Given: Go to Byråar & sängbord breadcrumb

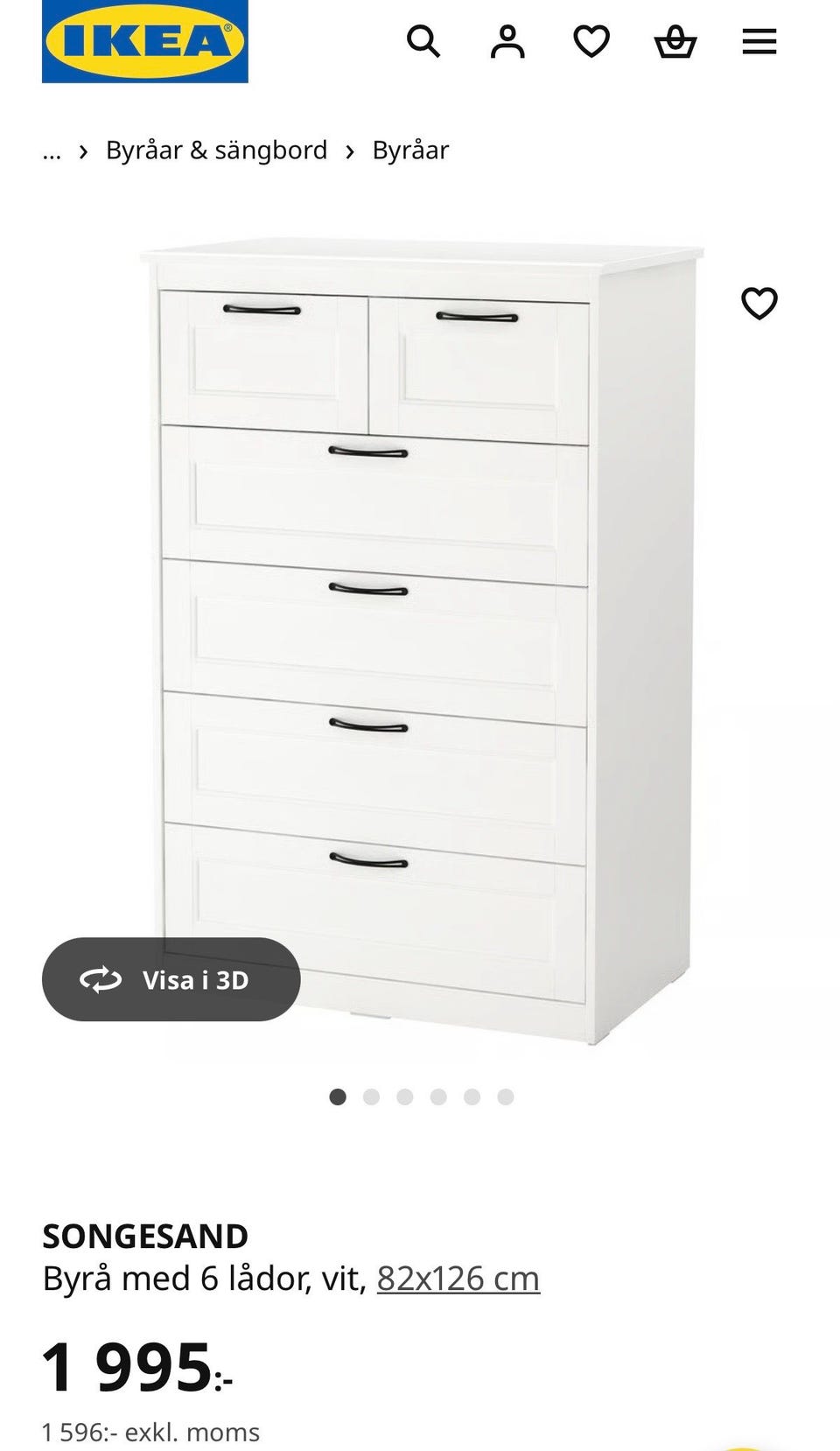Looking at the screenshot, I should 216,151.
